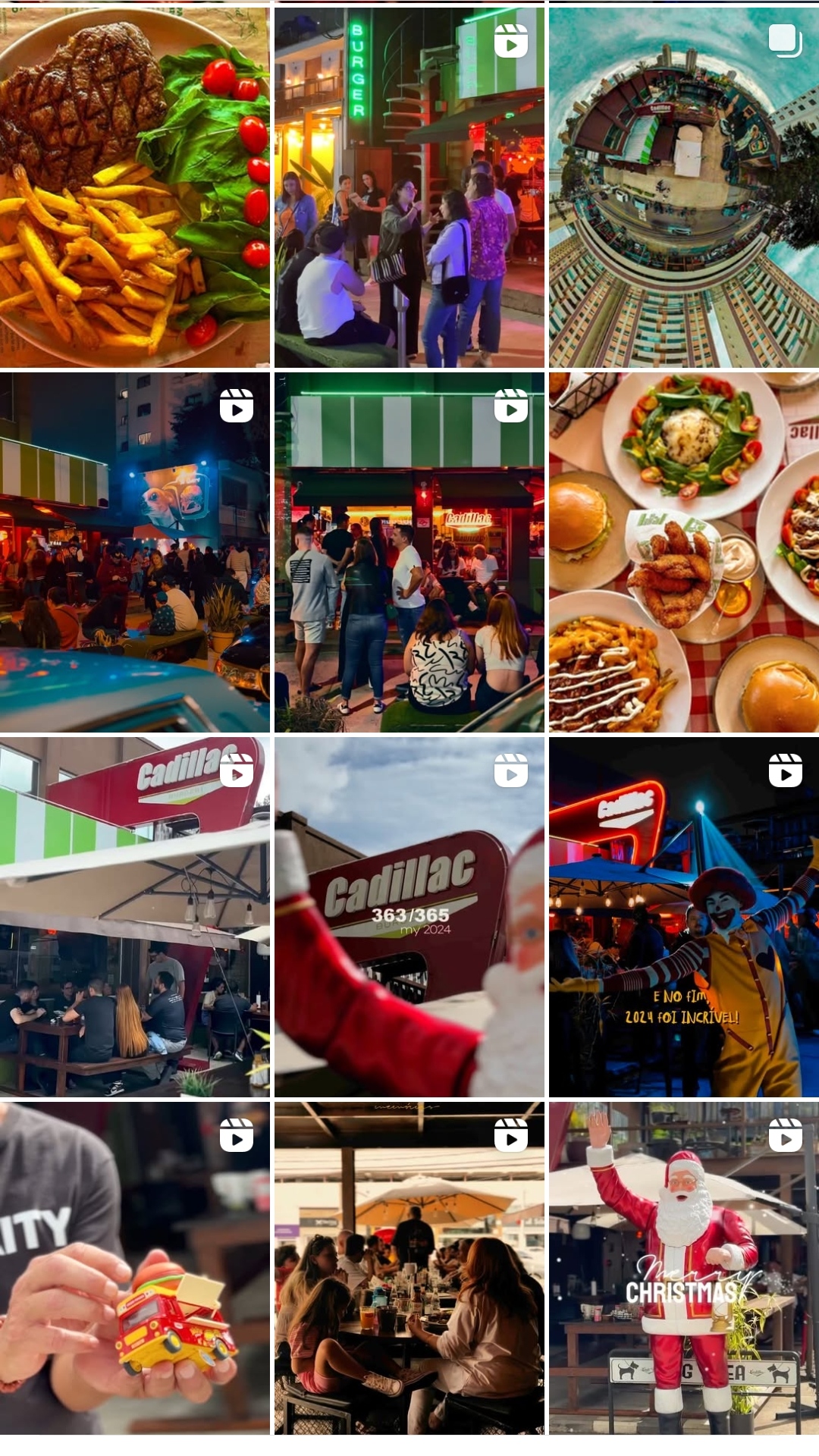Open the clown reel '2024 foi incrível'

click(683, 917)
